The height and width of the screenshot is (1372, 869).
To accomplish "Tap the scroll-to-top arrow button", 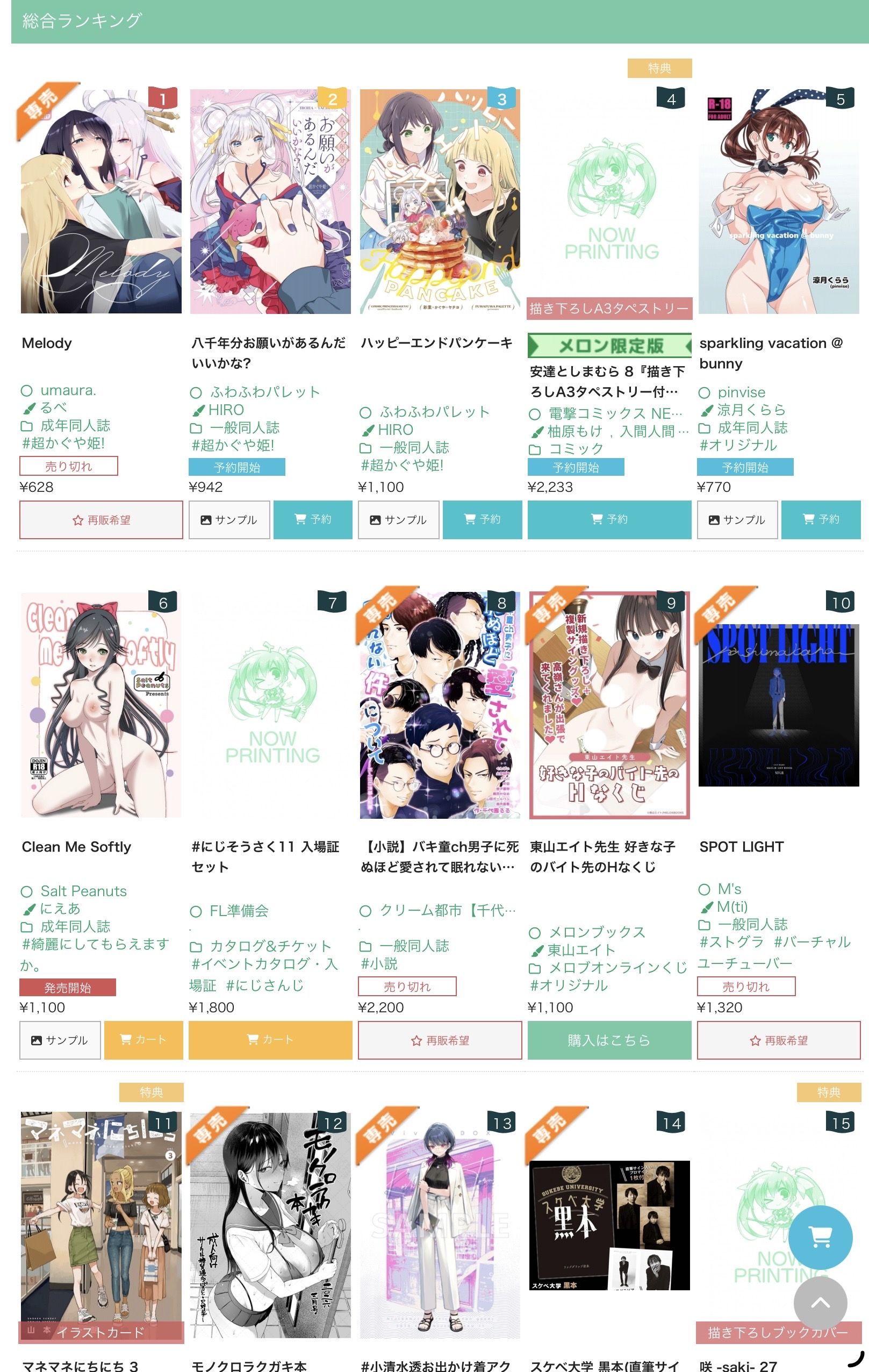I will 820,1303.
